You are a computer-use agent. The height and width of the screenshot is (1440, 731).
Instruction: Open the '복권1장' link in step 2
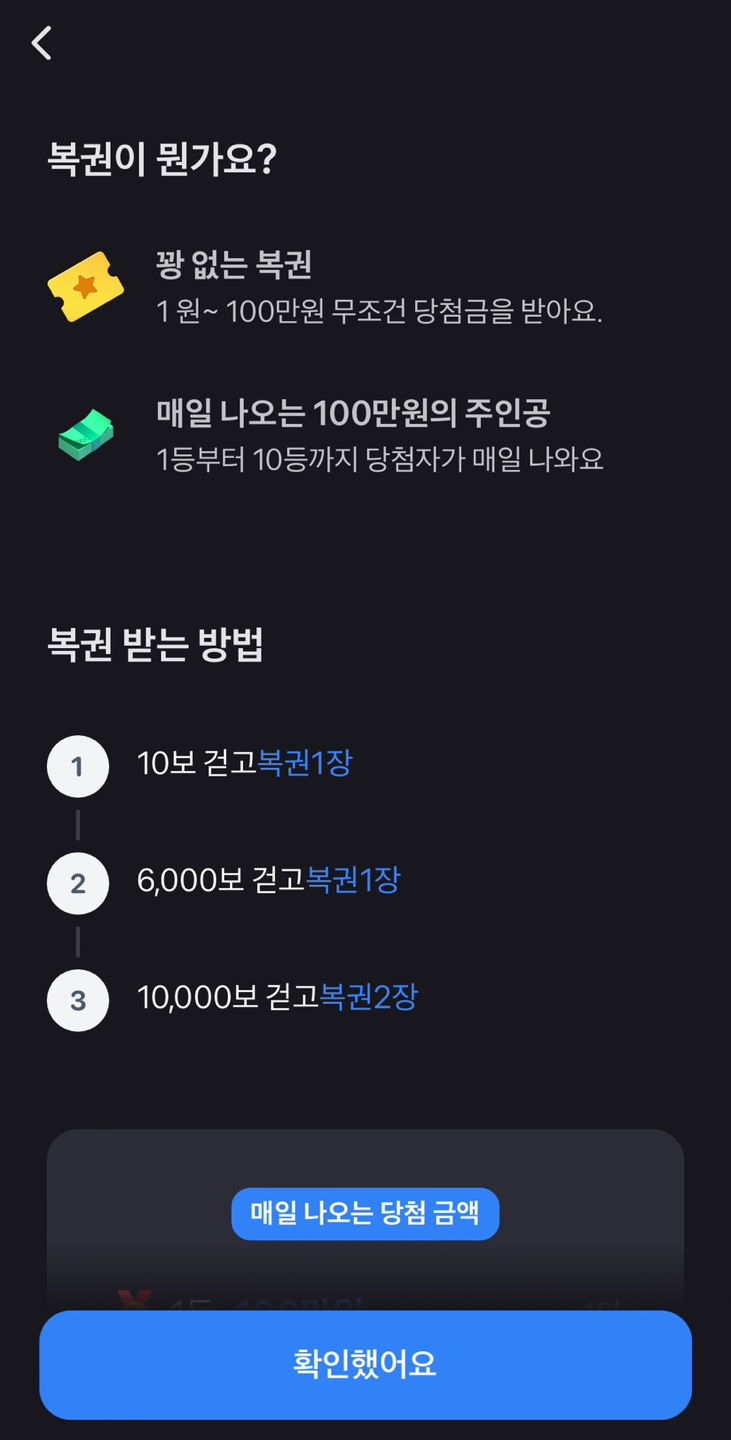(351, 881)
